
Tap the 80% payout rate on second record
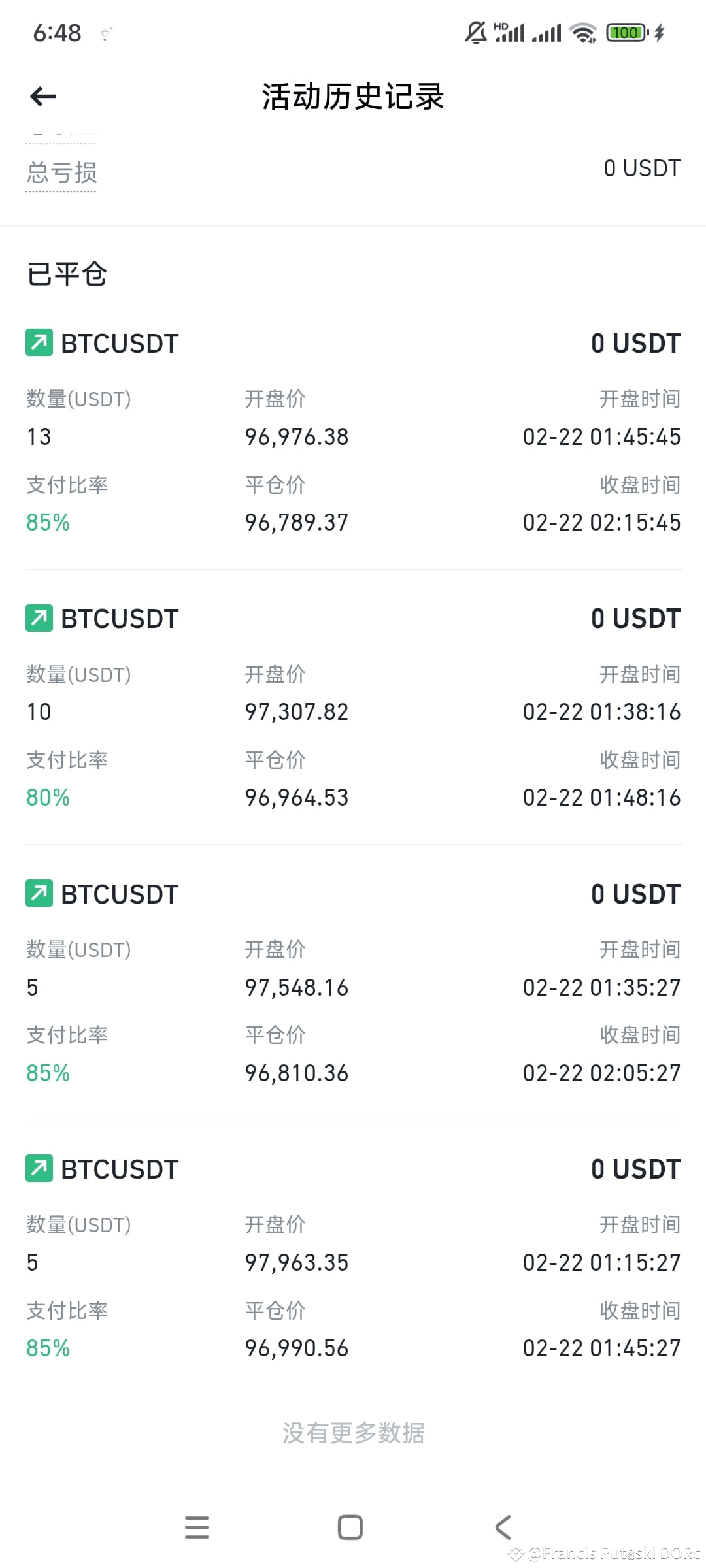point(48,796)
